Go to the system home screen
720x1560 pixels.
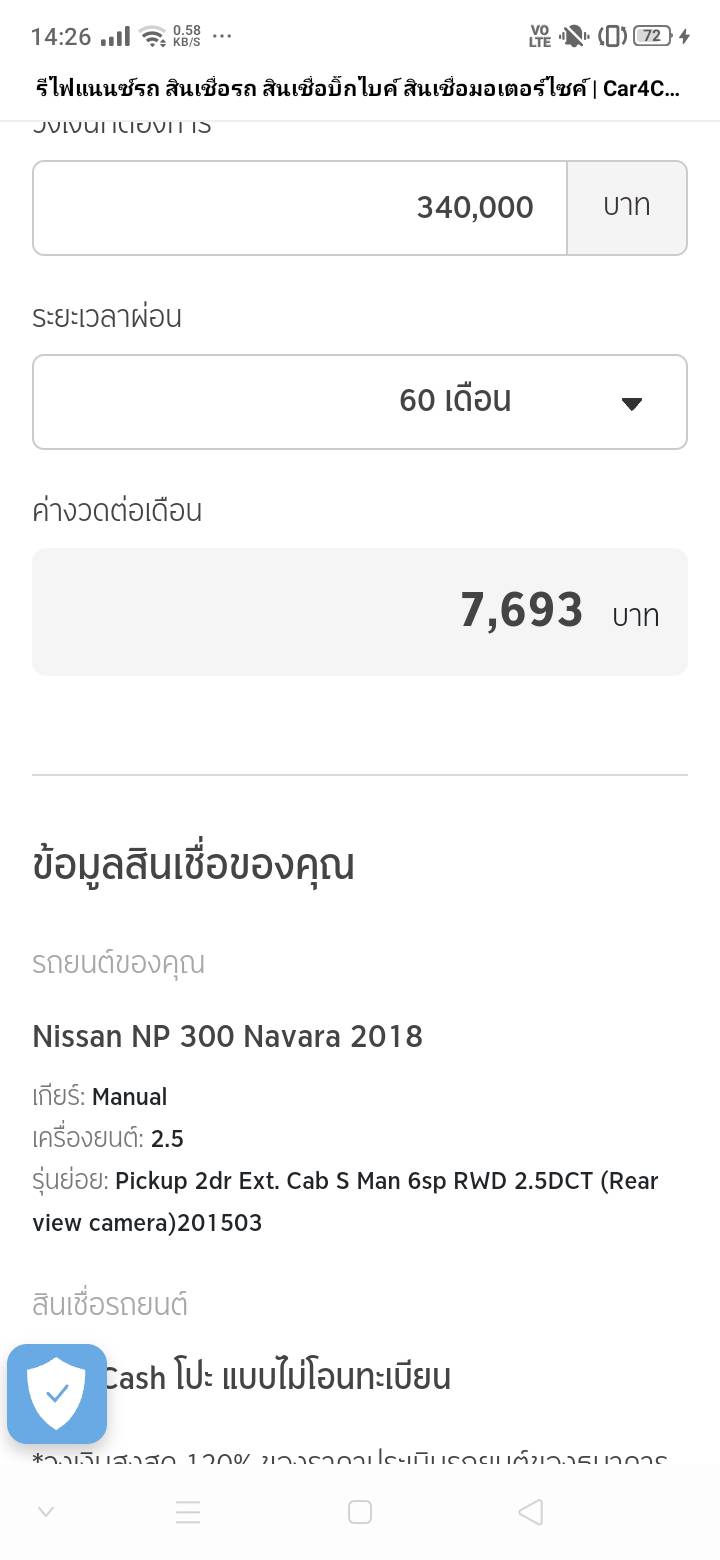click(x=360, y=1512)
